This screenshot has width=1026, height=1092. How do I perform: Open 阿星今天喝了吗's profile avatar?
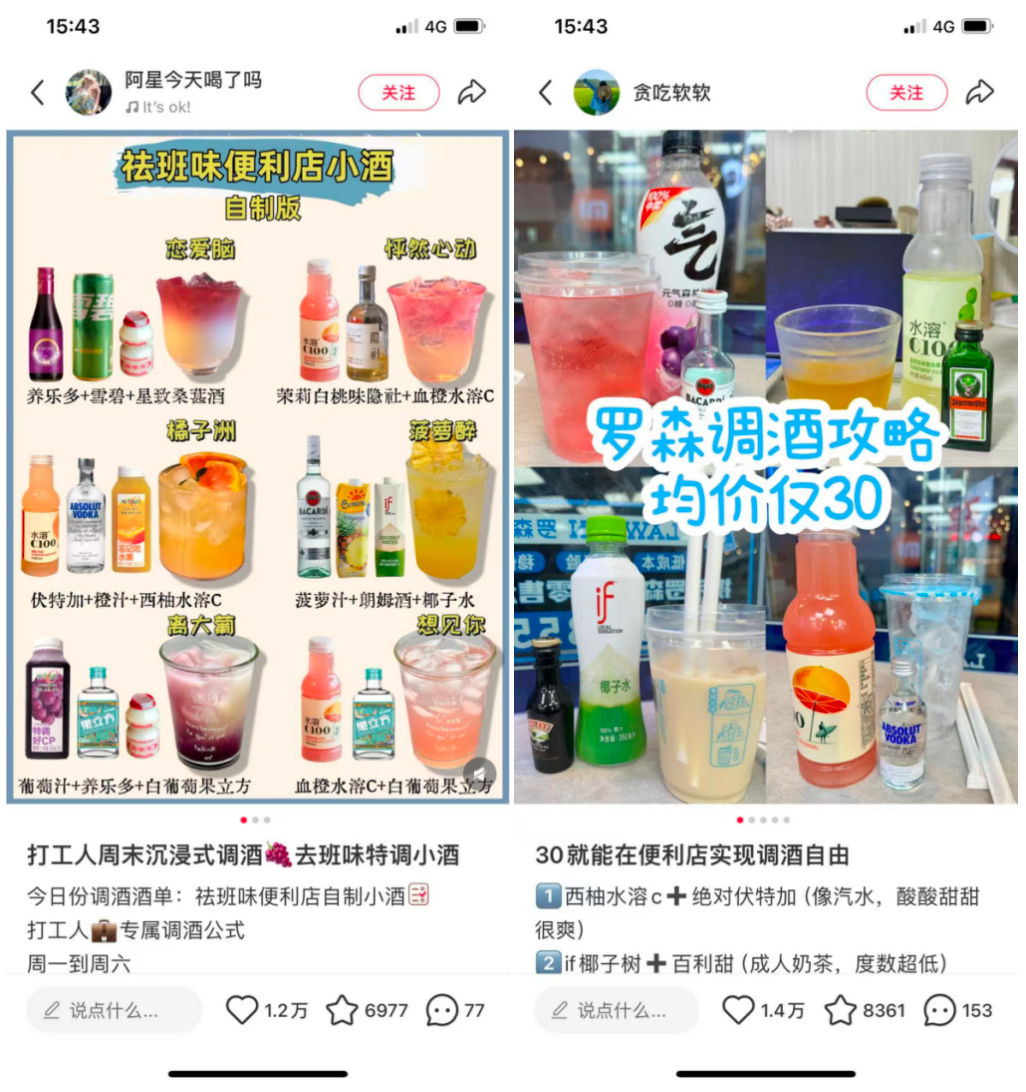pos(88,93)
